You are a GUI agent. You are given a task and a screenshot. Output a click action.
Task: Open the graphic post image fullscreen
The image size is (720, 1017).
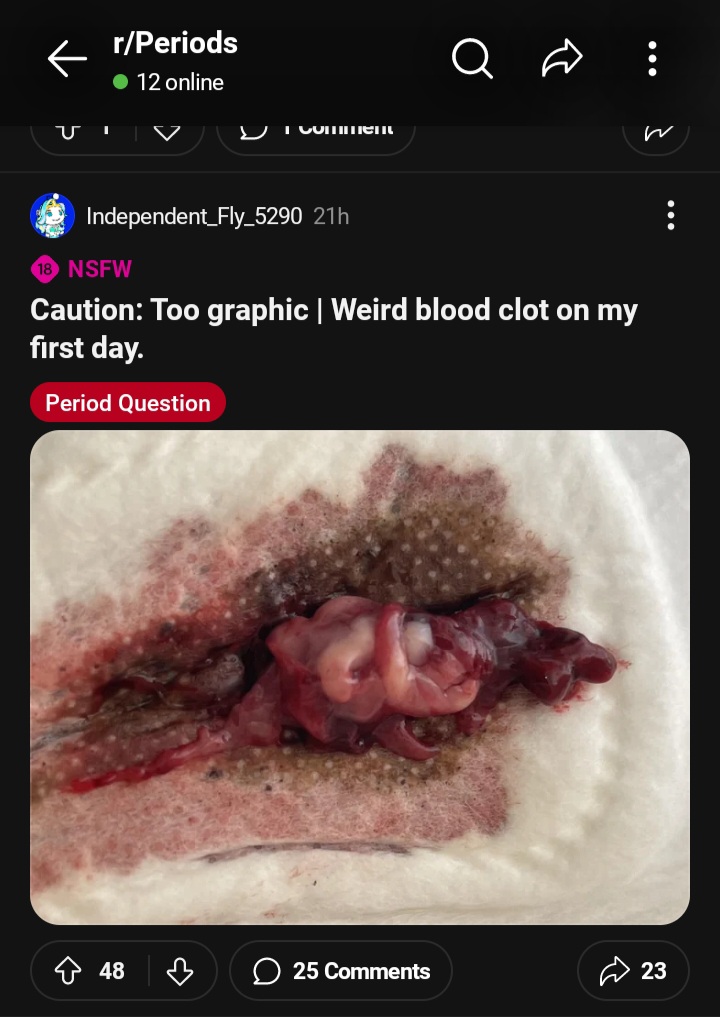coord(360,676)
